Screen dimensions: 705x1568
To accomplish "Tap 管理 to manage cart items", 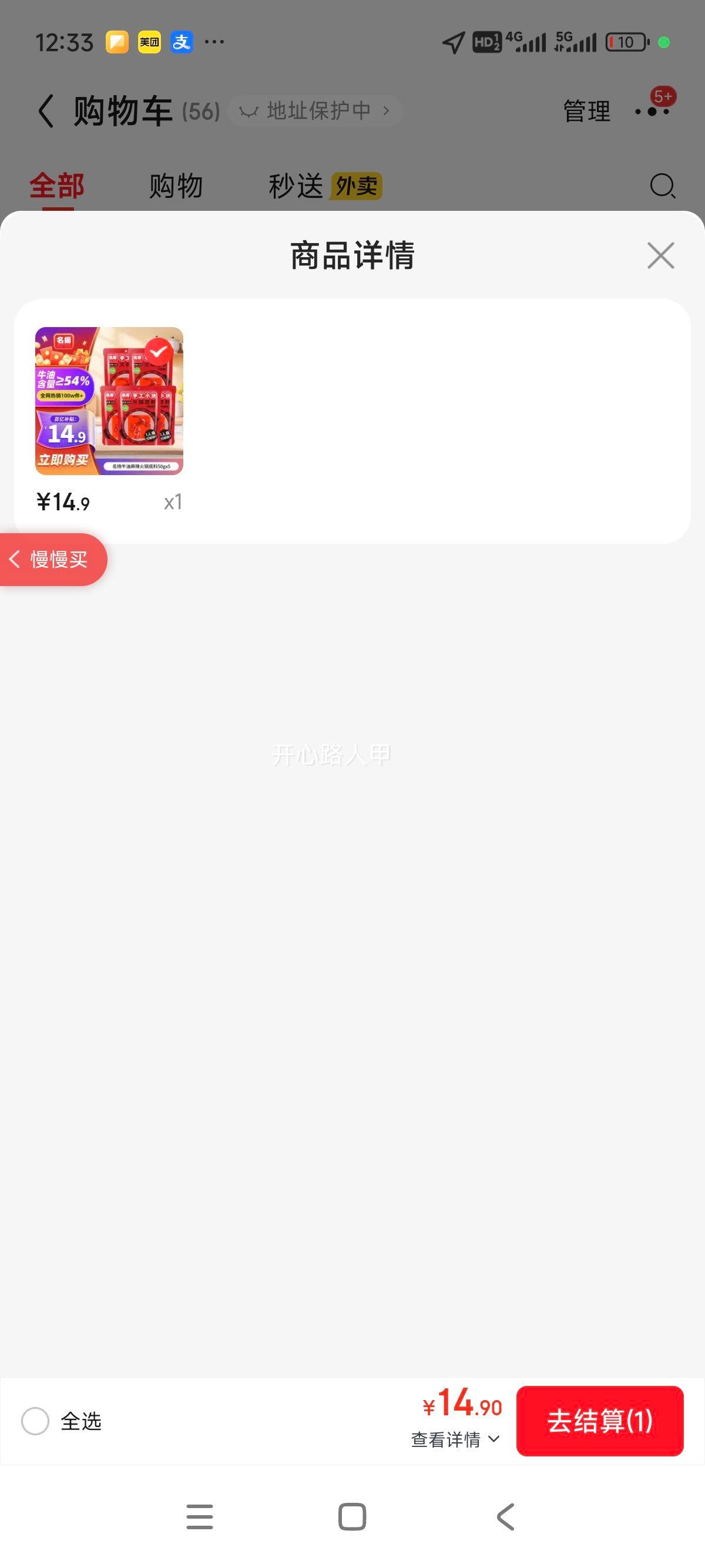I will pos(586,112).
